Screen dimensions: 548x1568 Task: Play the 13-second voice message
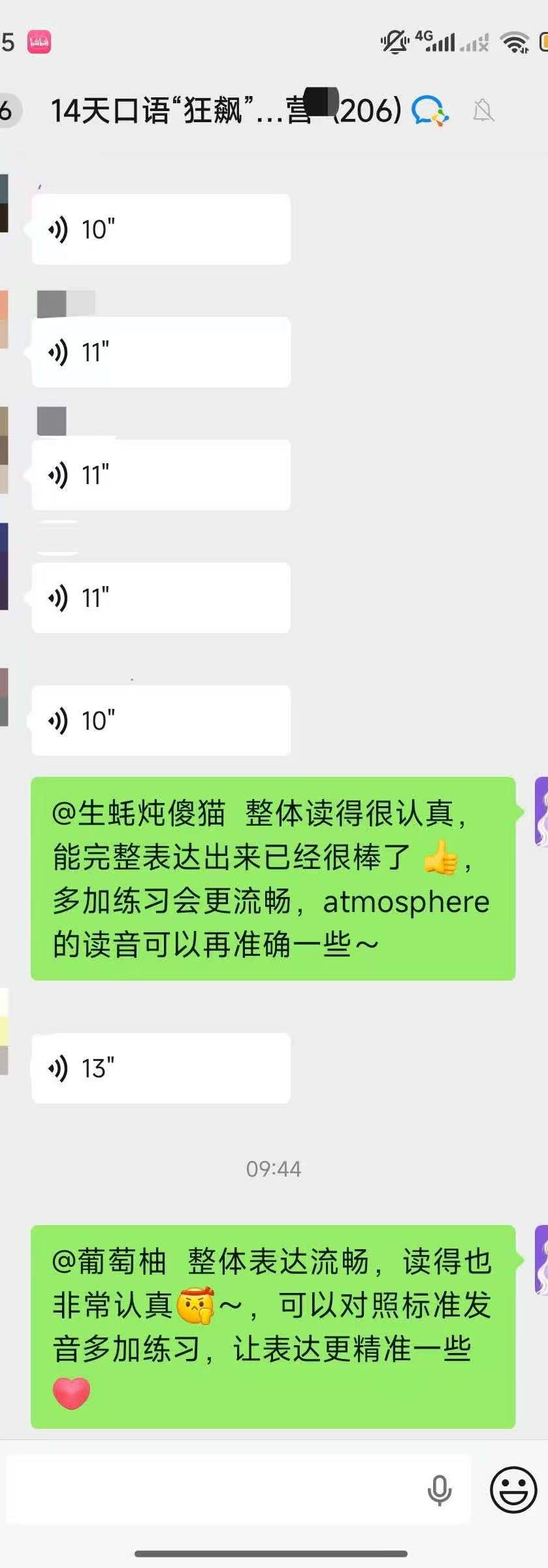click(161, 1068)
